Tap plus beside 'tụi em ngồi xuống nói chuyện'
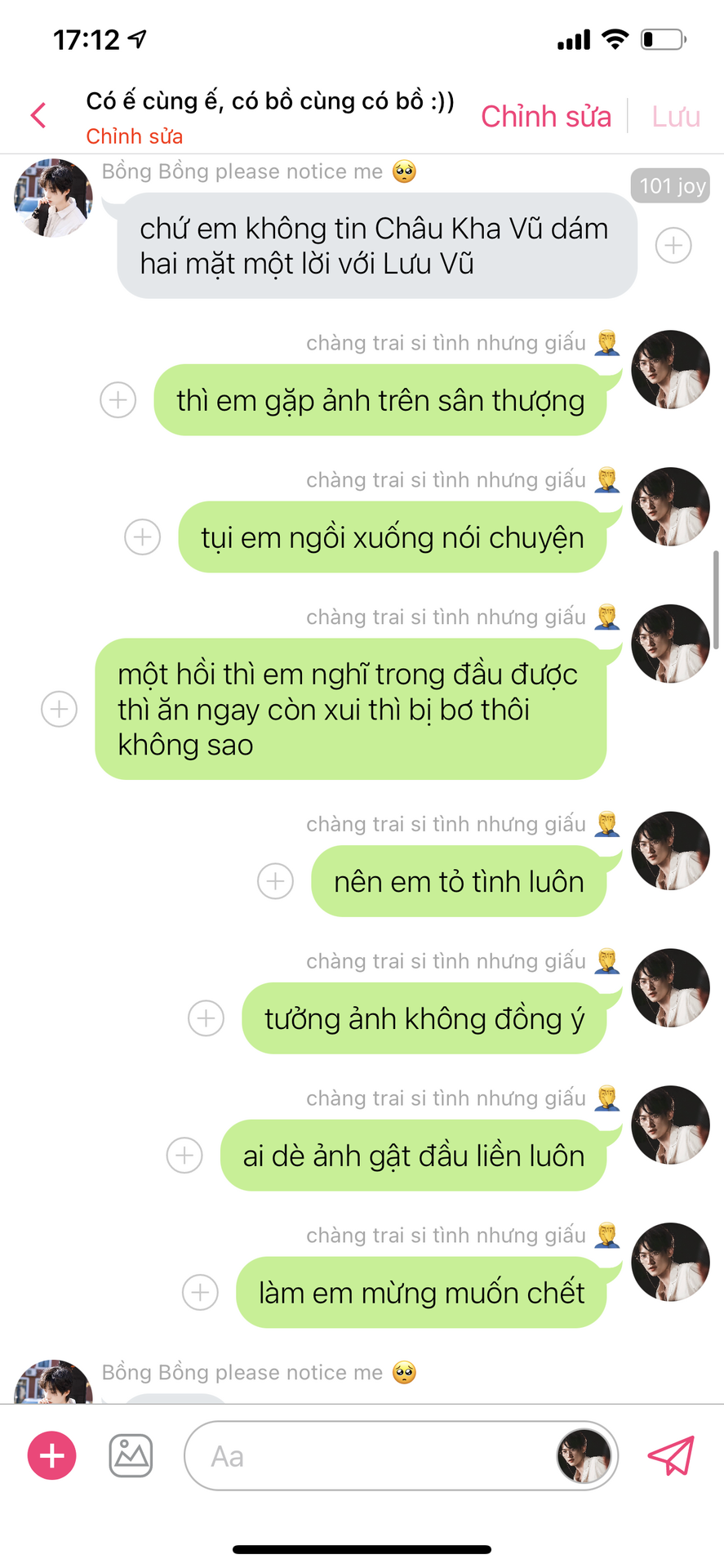 [143, 537]
